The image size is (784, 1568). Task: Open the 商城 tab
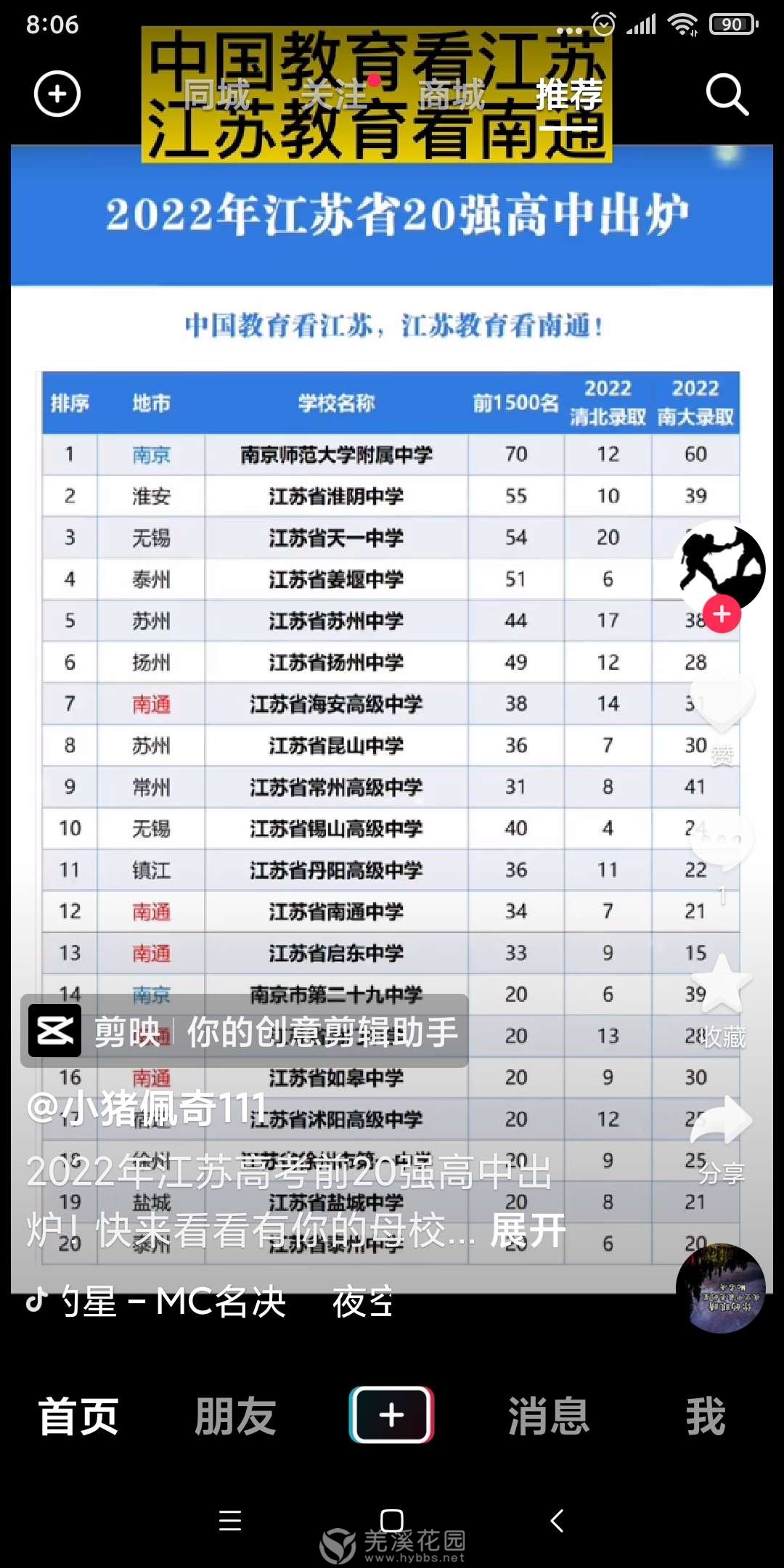click(452, 94)
